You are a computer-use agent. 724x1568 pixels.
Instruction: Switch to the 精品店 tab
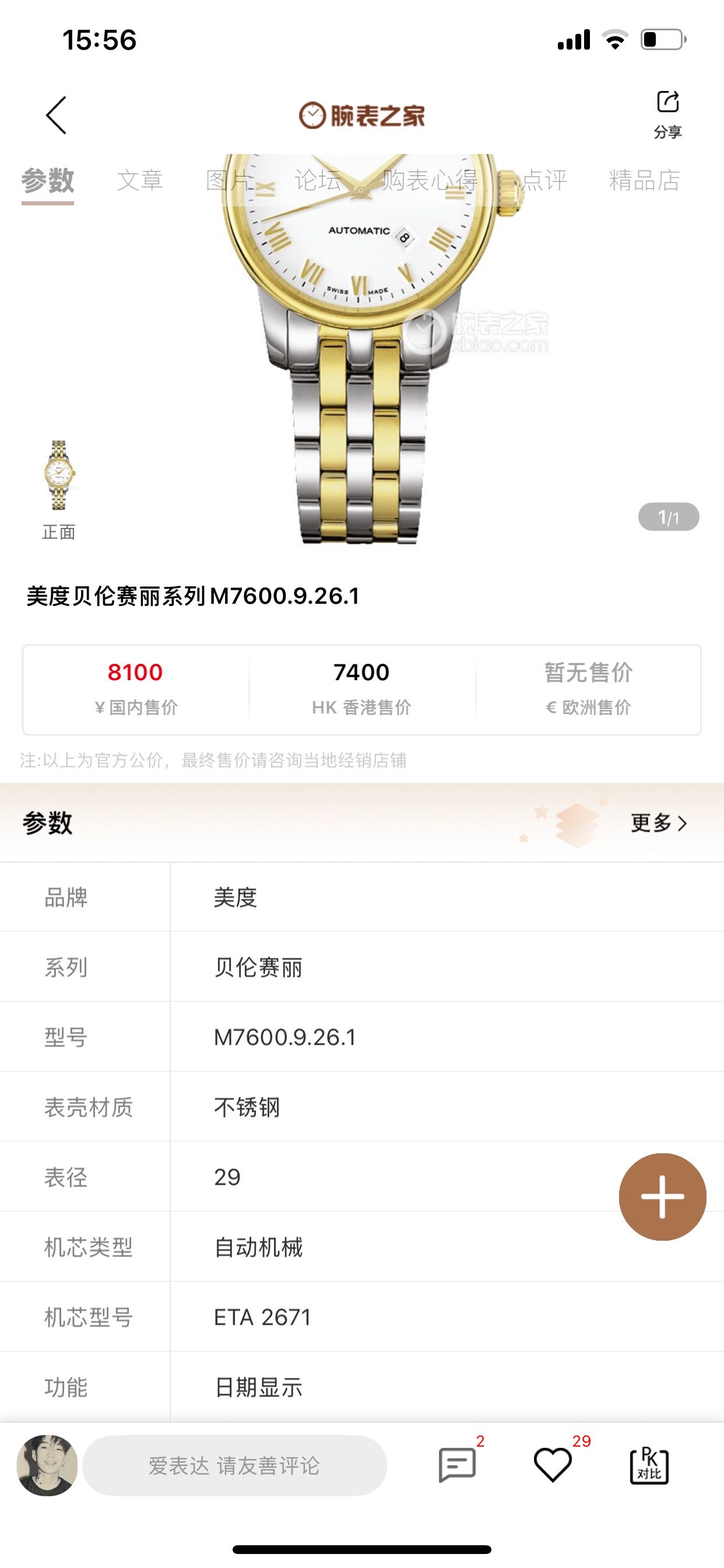point(644,180)
